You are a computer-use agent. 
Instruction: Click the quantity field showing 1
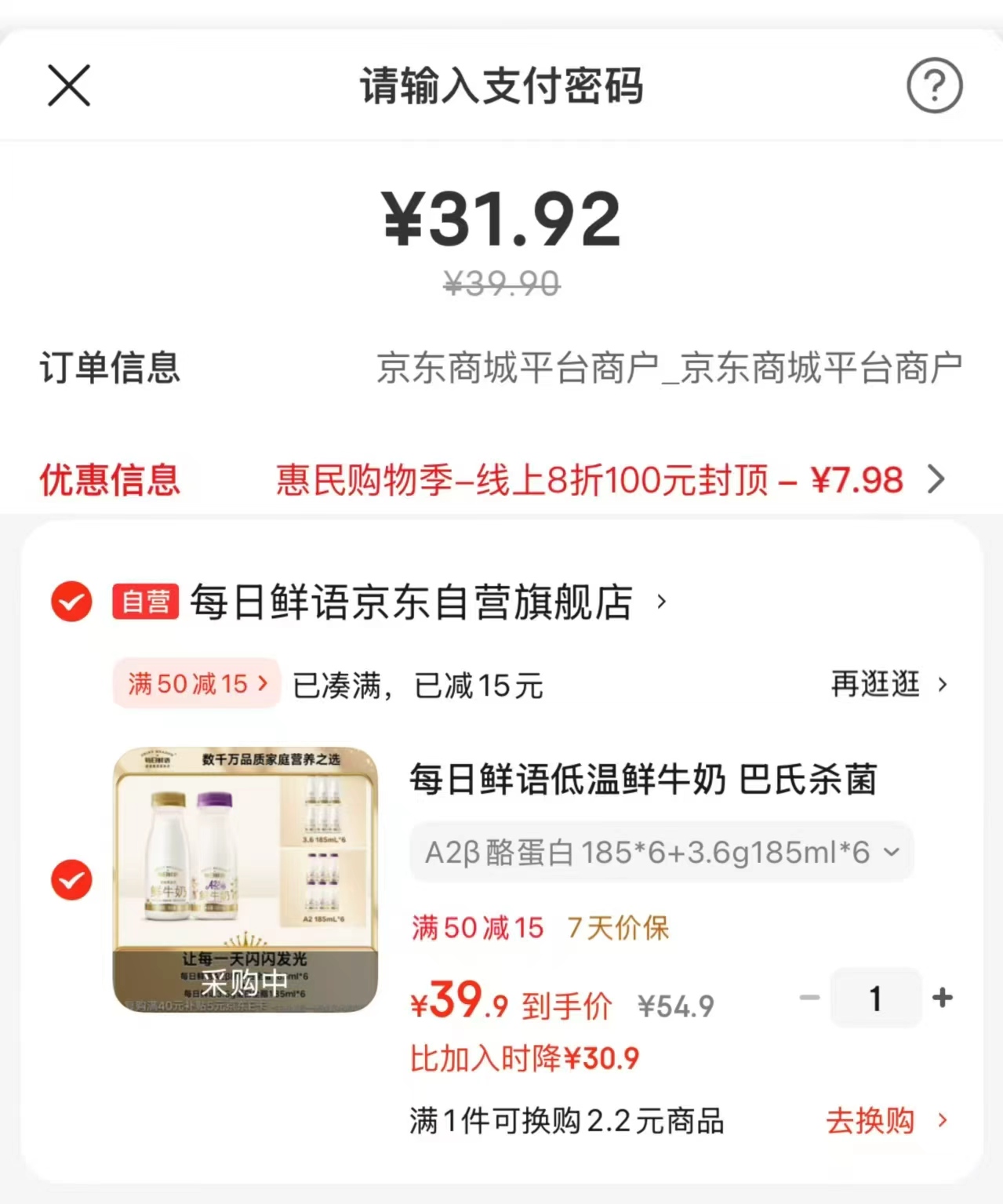click(x=875, y=997)
